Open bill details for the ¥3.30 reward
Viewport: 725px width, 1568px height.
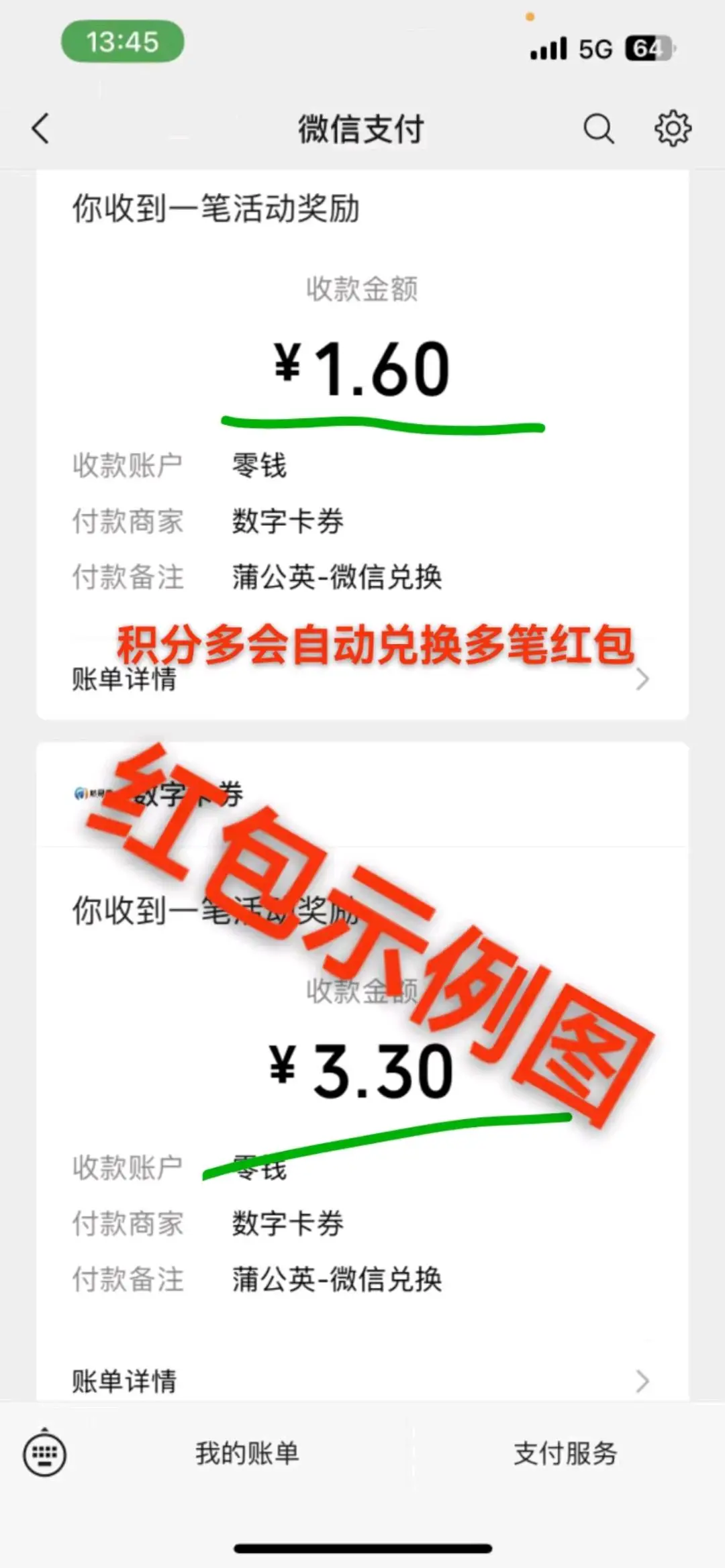pyautogui.click(x=361, y=1381)
